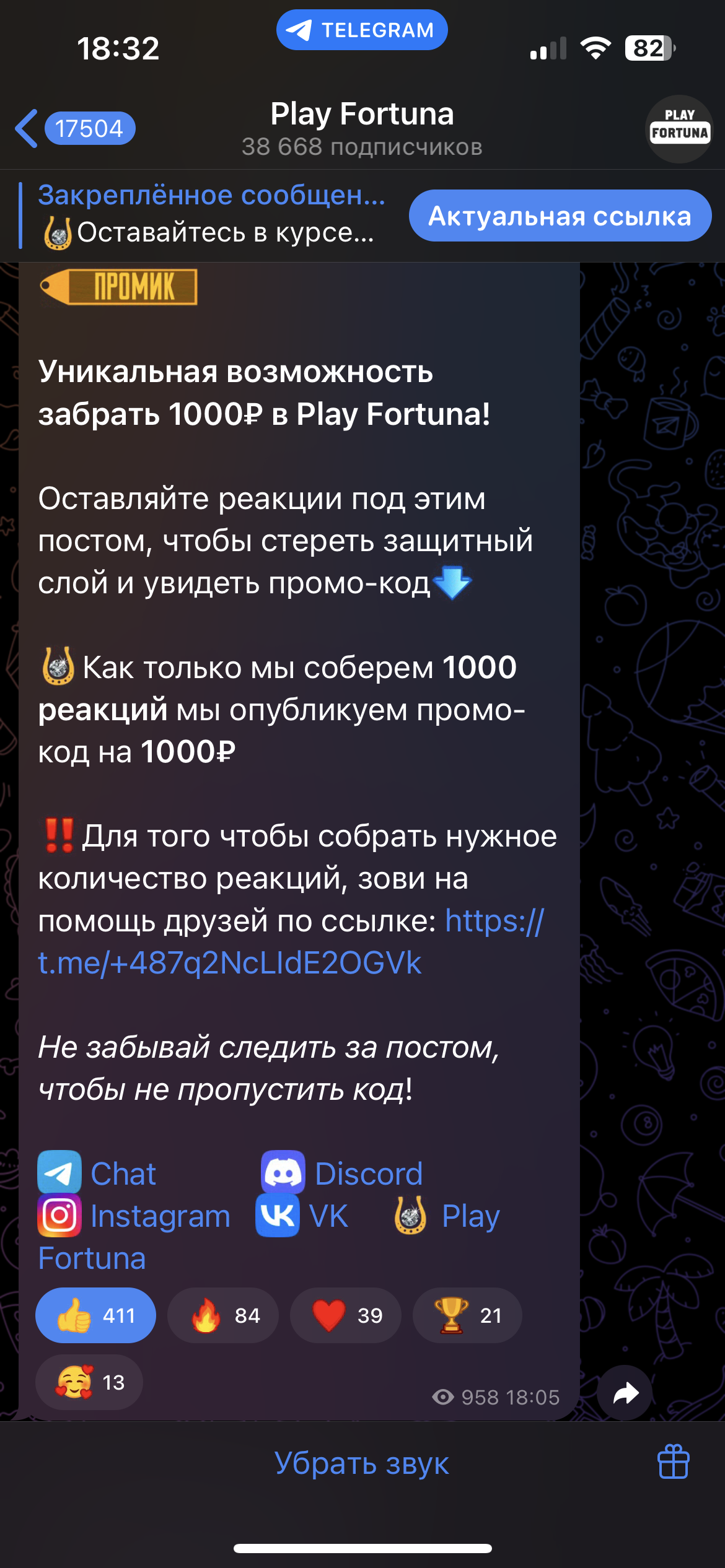Open the t.me invite link
The height and width of the screenshot is (1568, 725).
[229, 963]
